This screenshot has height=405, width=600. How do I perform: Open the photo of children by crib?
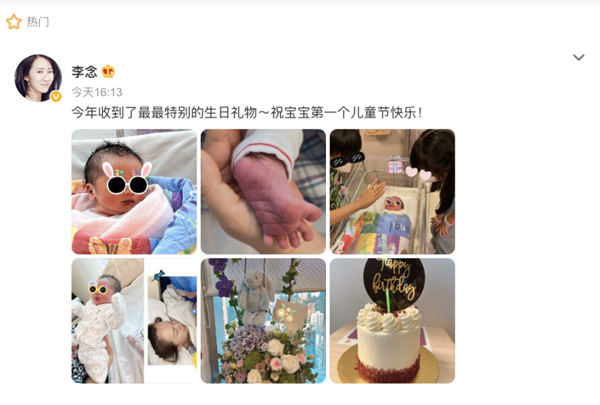pos(392,191)
